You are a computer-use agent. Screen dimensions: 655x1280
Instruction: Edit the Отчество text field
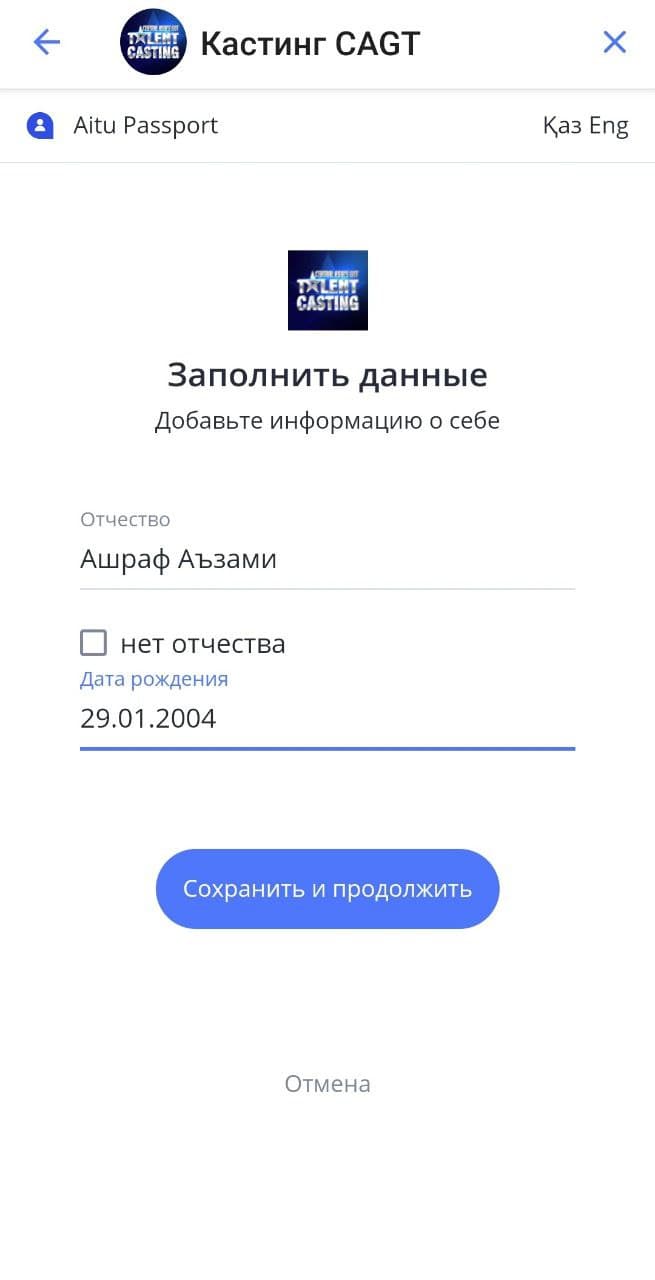point(327,559)
